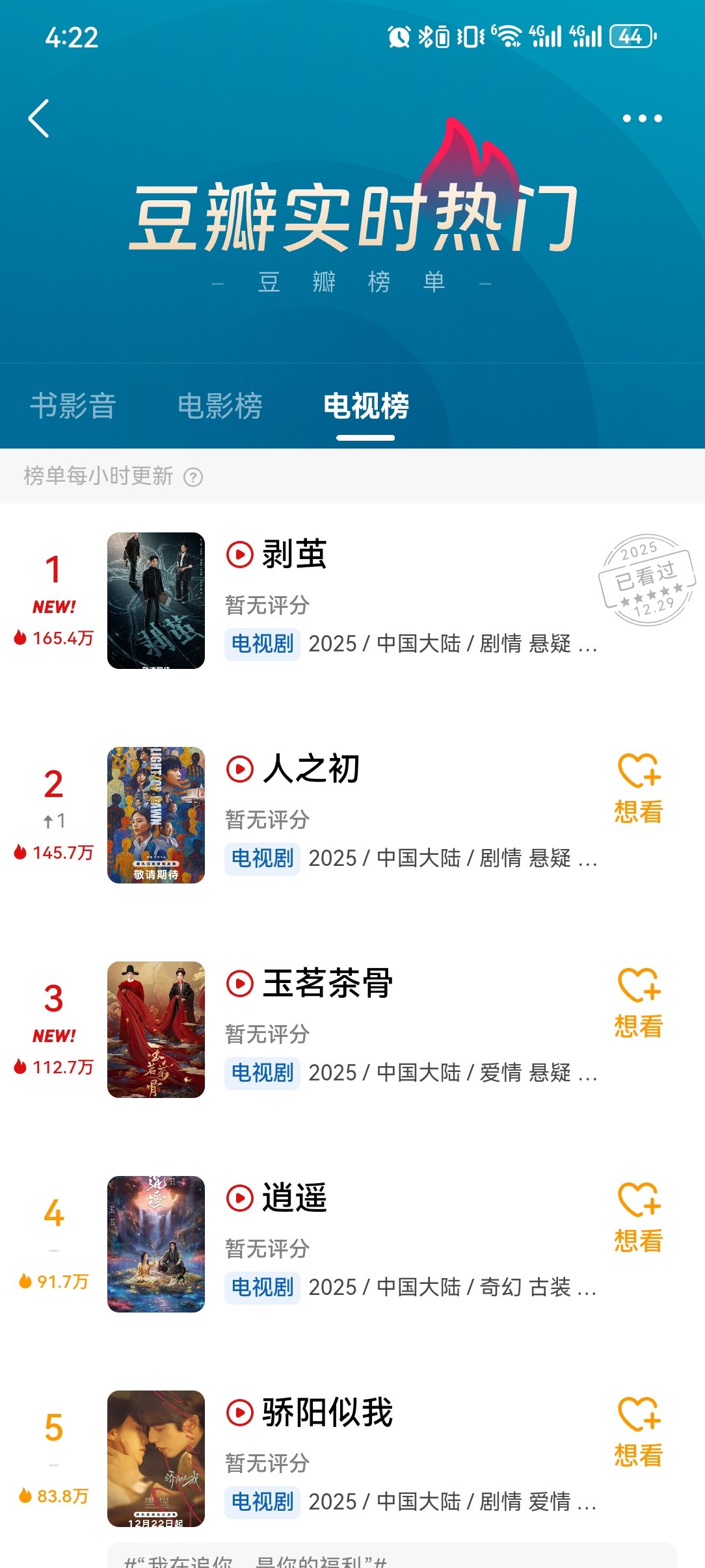Select the 电视榜 tab
Viewport: 705px width, 1568px height.
point(366,406)
